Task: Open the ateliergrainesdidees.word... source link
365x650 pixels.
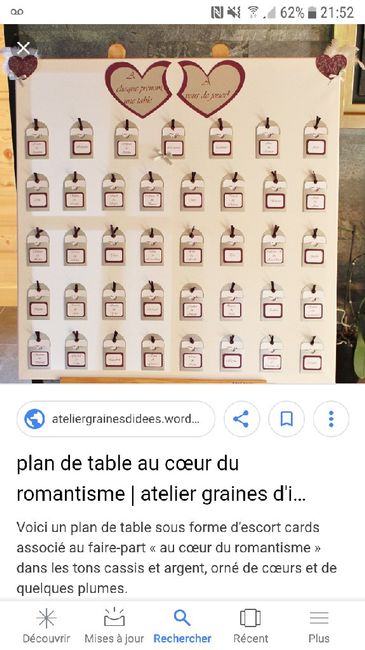Action: [116, 419]
